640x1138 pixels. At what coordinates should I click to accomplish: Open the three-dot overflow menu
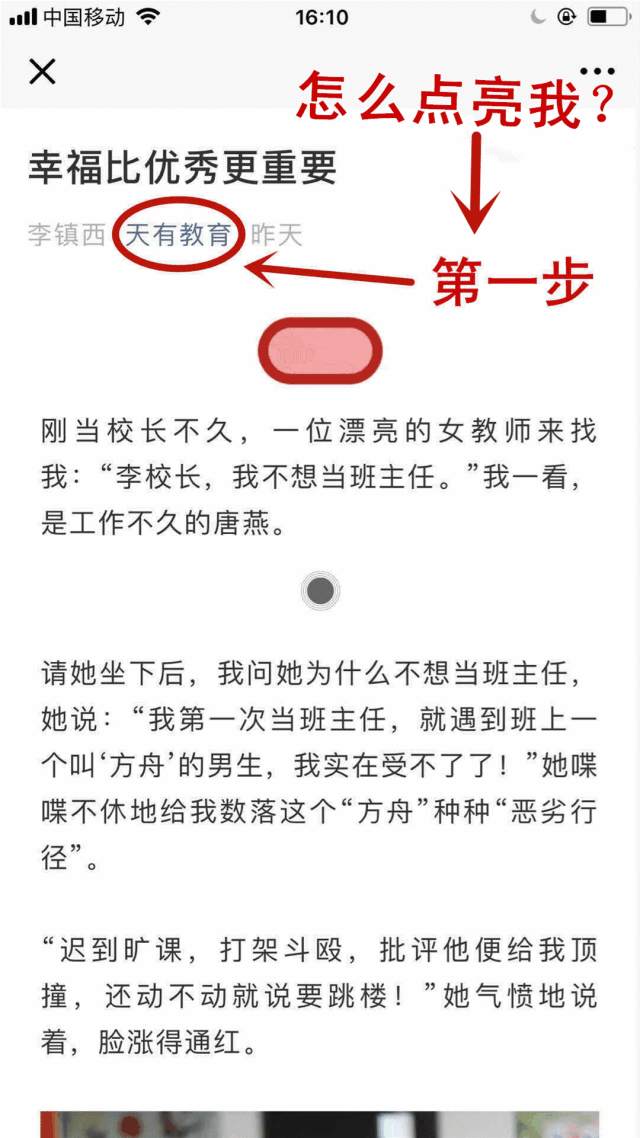597,72
